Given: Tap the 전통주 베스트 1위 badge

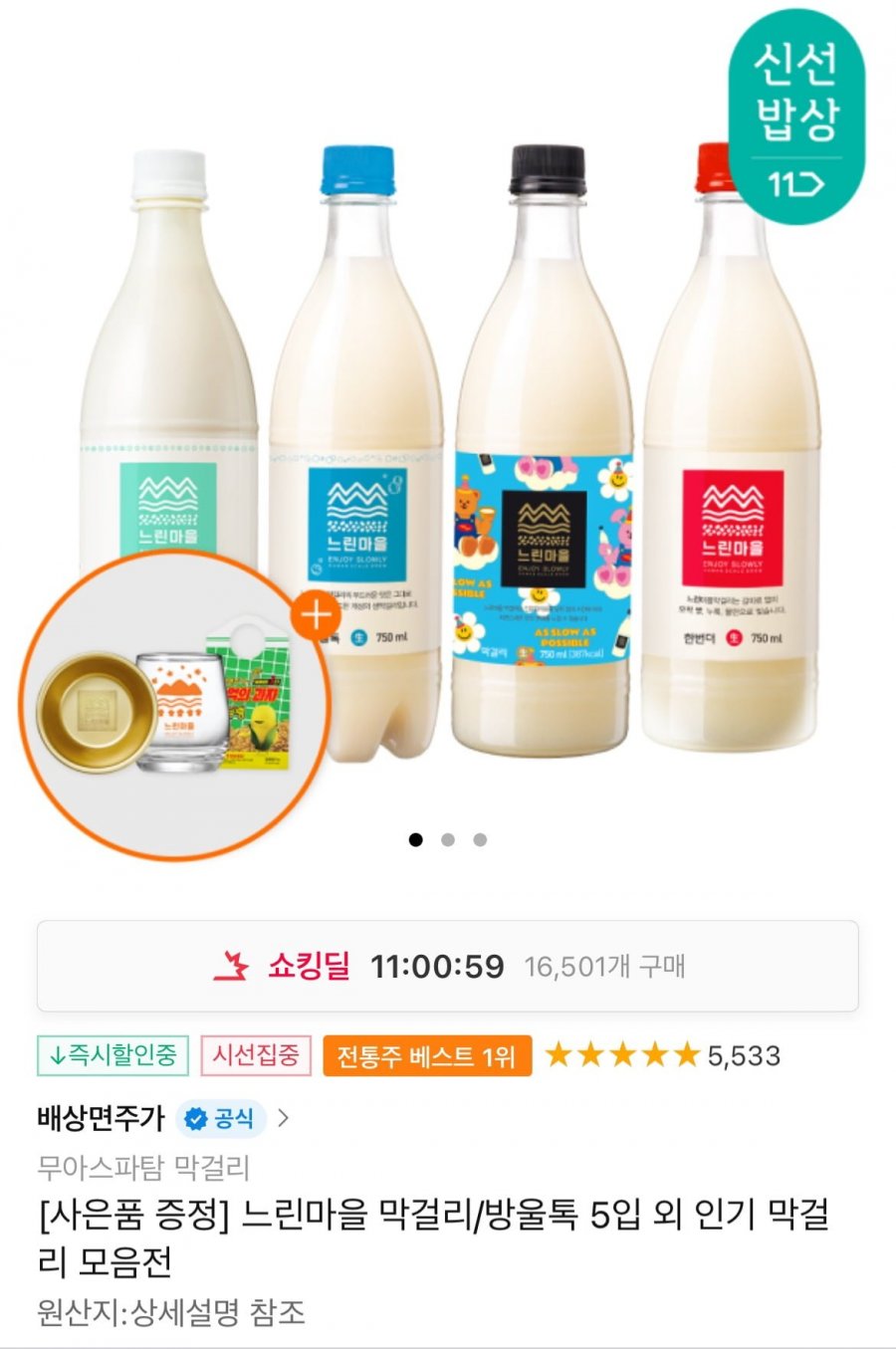Looking at the screenshot, I should click(x=427, y=1056).
